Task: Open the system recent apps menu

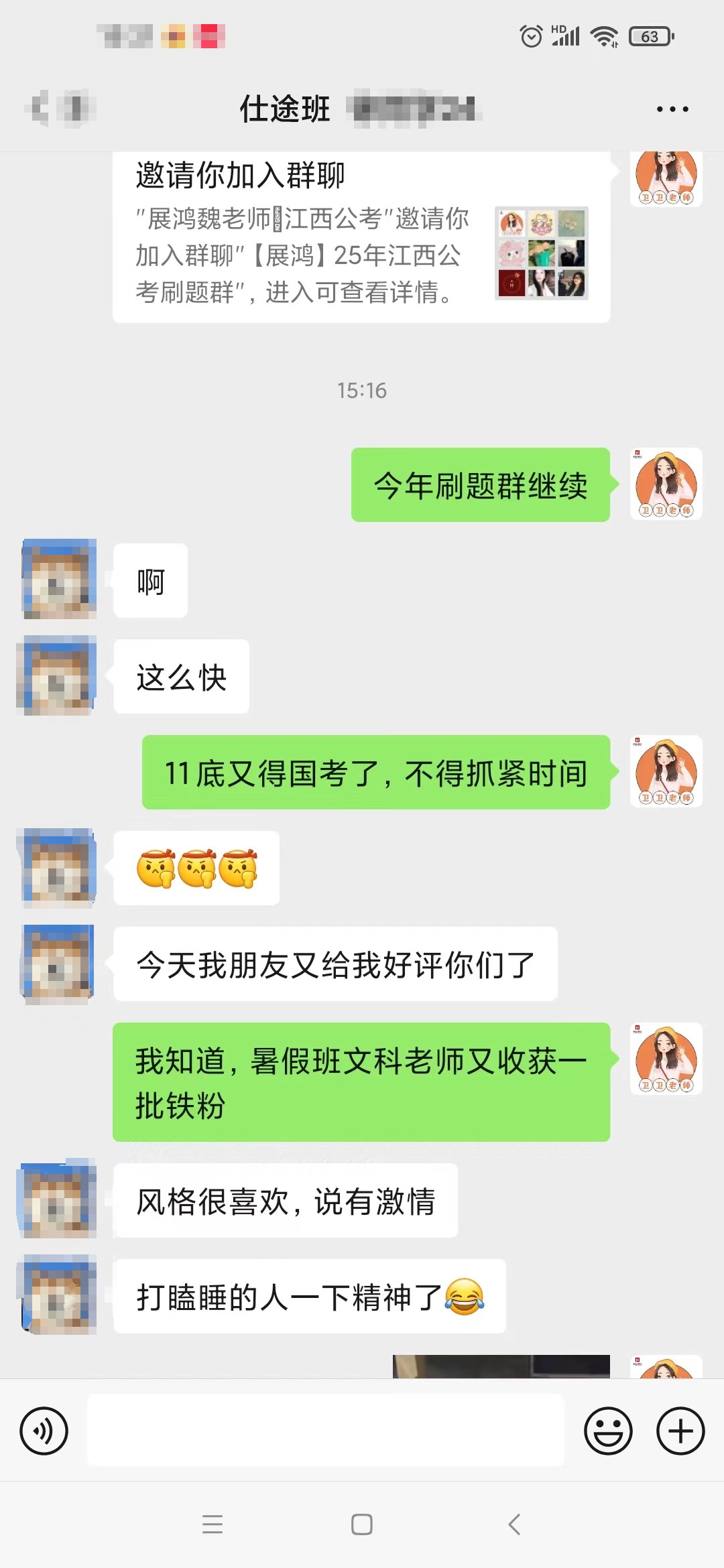Action: click(x=213, y=1524)
